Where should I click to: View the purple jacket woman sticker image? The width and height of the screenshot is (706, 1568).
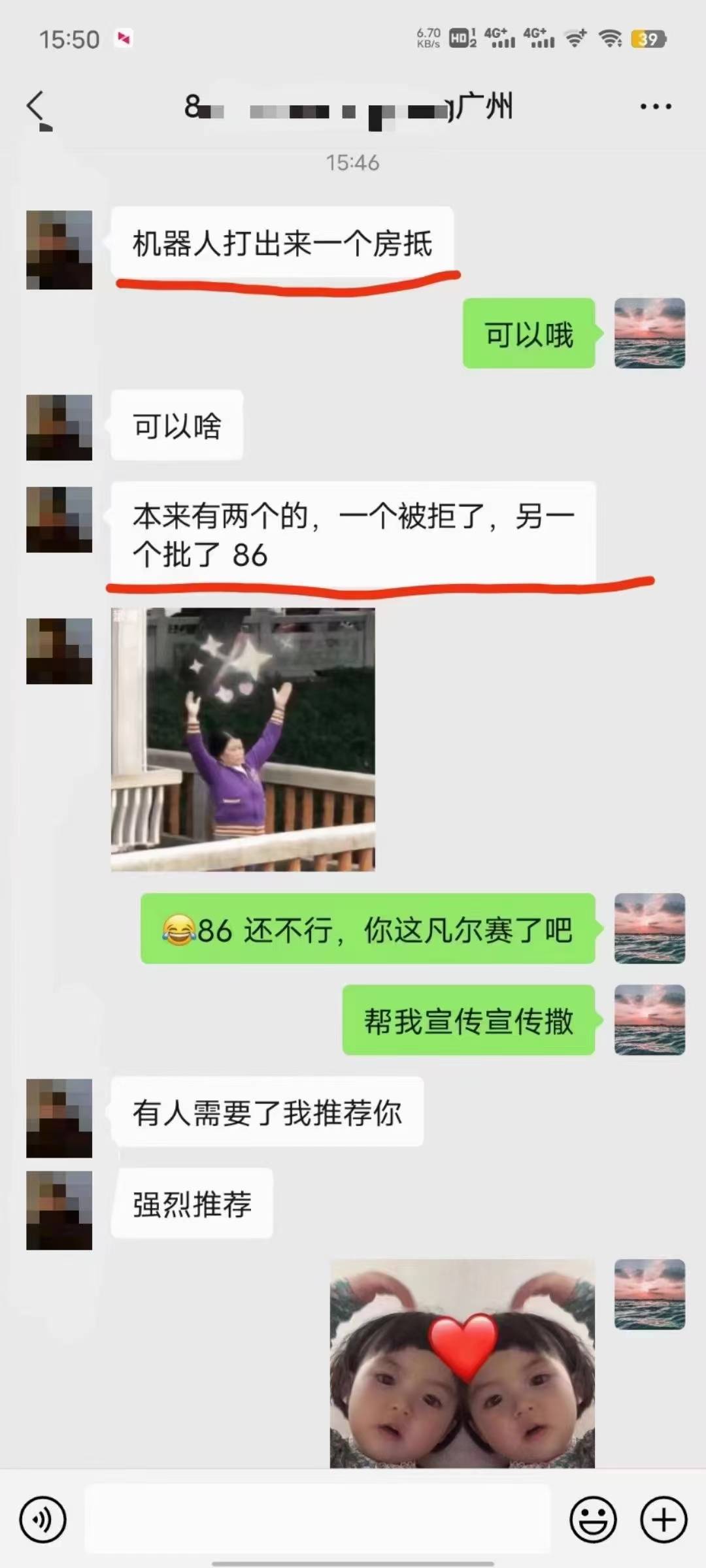[x=243, y=740]
